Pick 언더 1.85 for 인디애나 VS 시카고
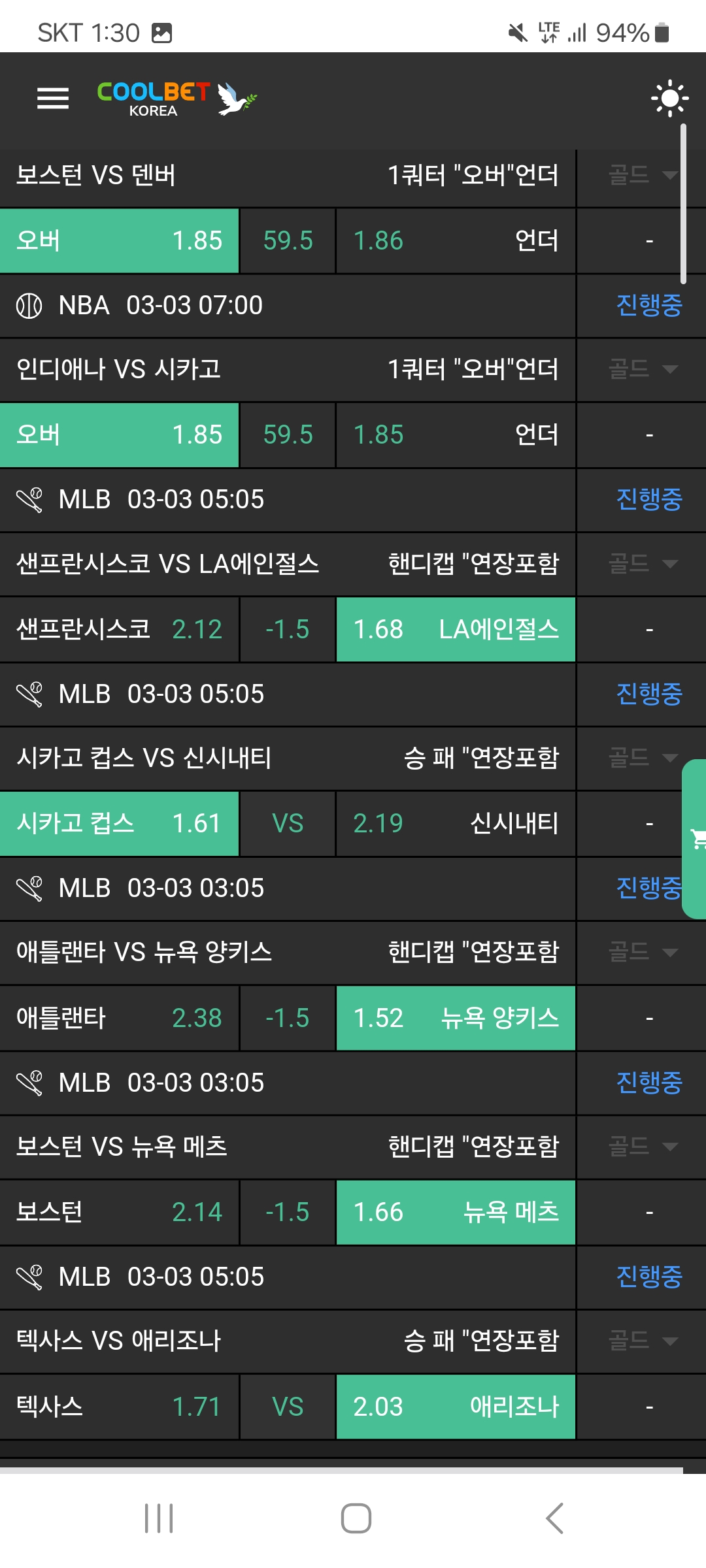Screen dimensions: 706x1568 click(x=456, y=434)
